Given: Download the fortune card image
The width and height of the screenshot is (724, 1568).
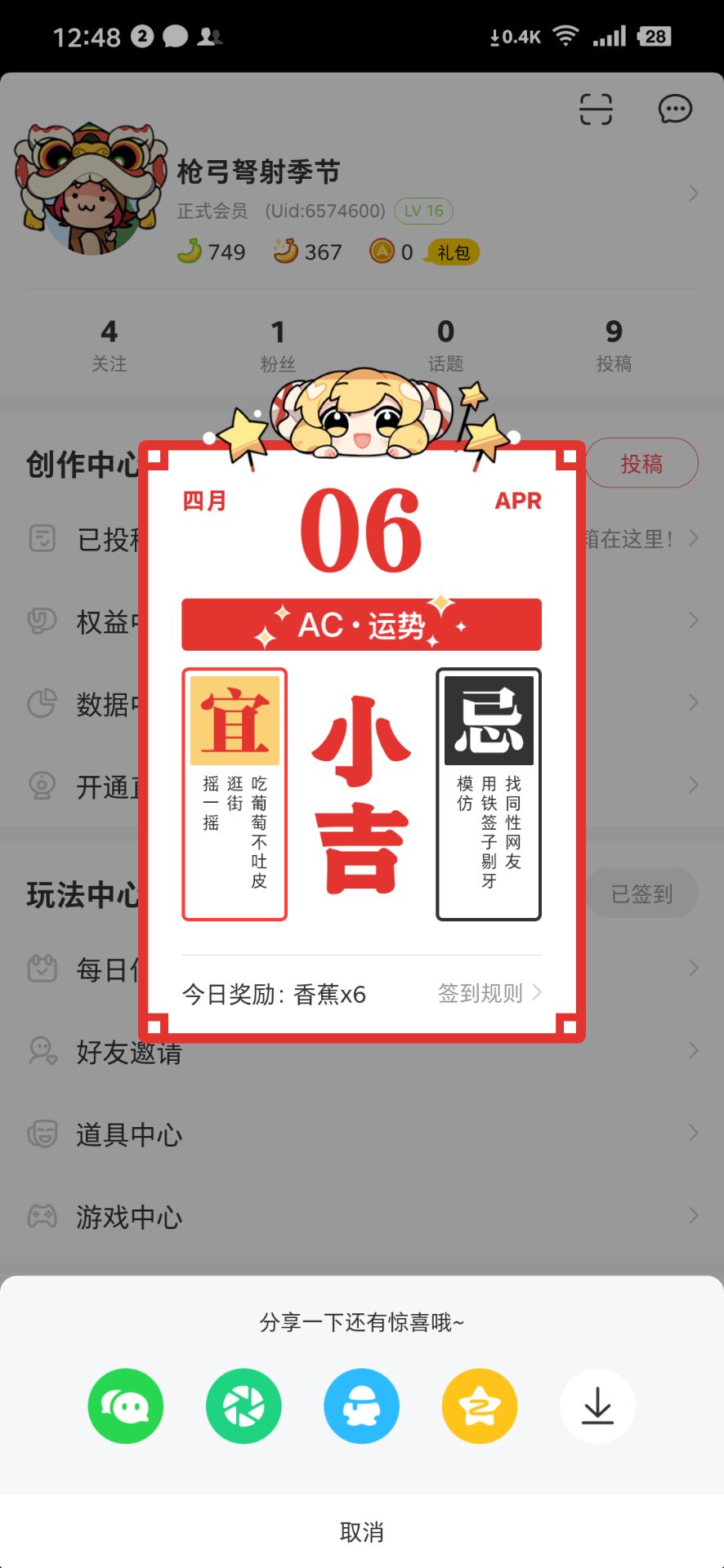Looking at the screenshot, I should [597, 1405].
